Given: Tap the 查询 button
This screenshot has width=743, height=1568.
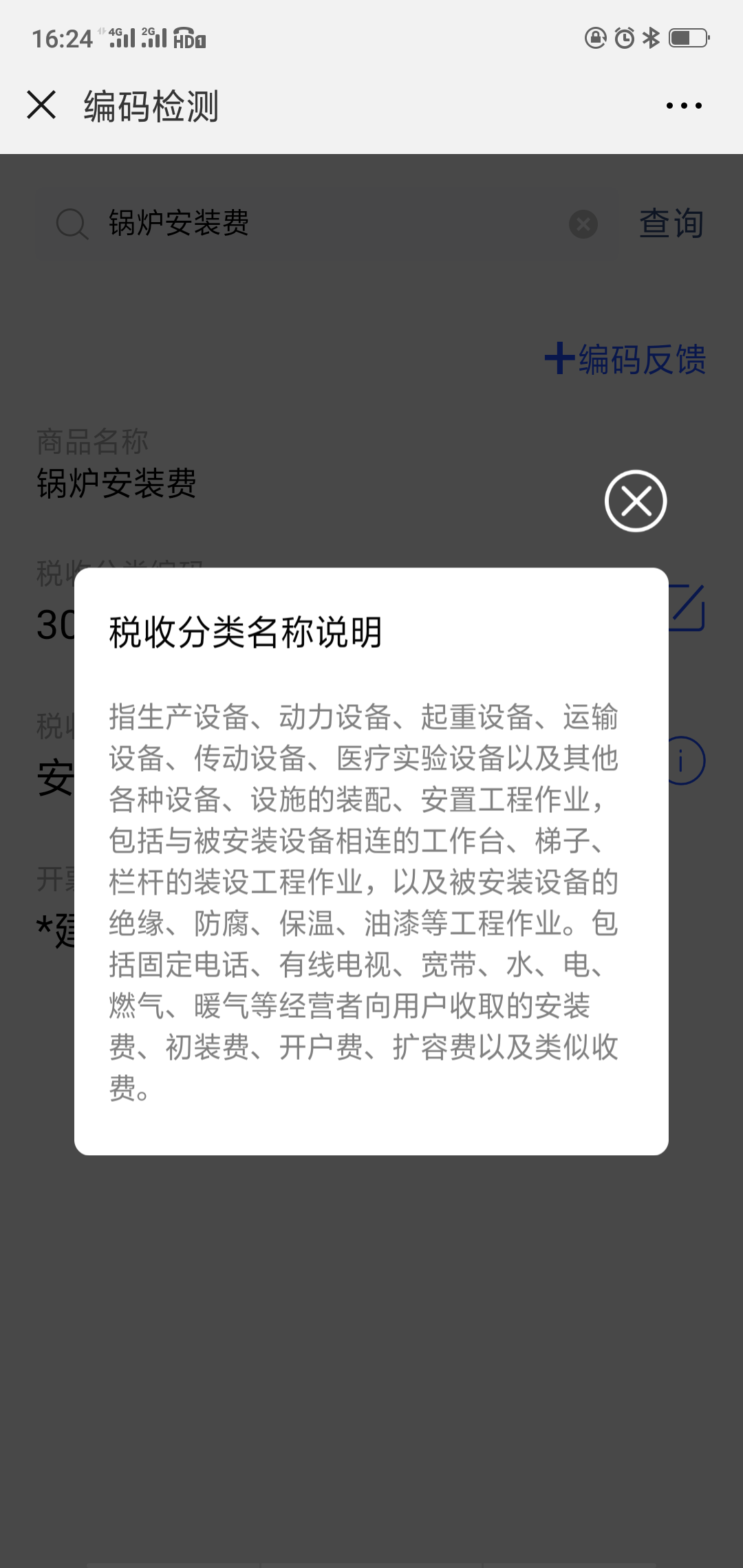Looking at the screenshot, I should tap(671, 224).
